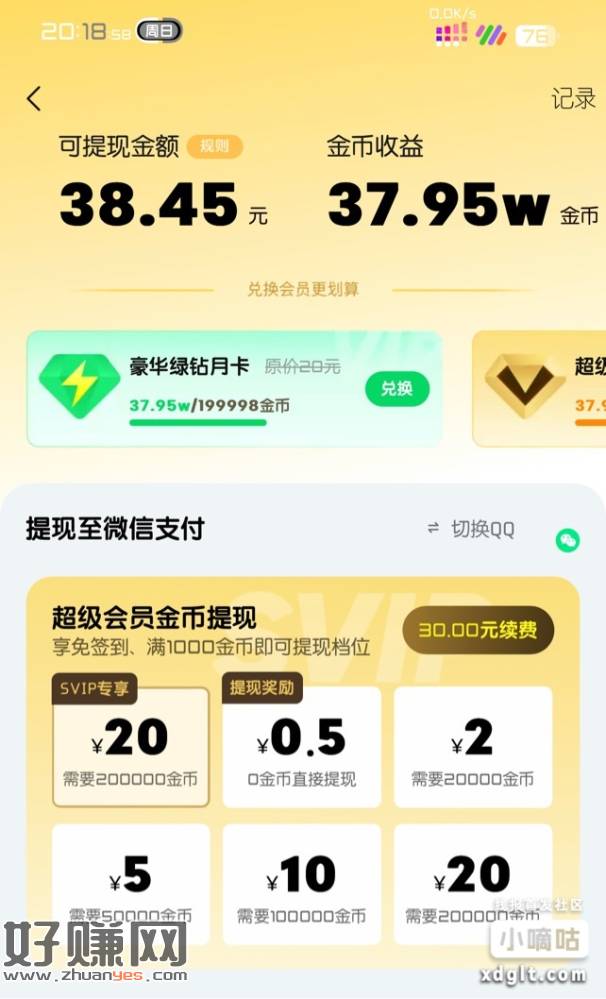The width and height of the screenshot is (606, 999).
Task: Choose the ¥5 withdrawal tier
Action: pyautogui.click(x=131, y=883)
